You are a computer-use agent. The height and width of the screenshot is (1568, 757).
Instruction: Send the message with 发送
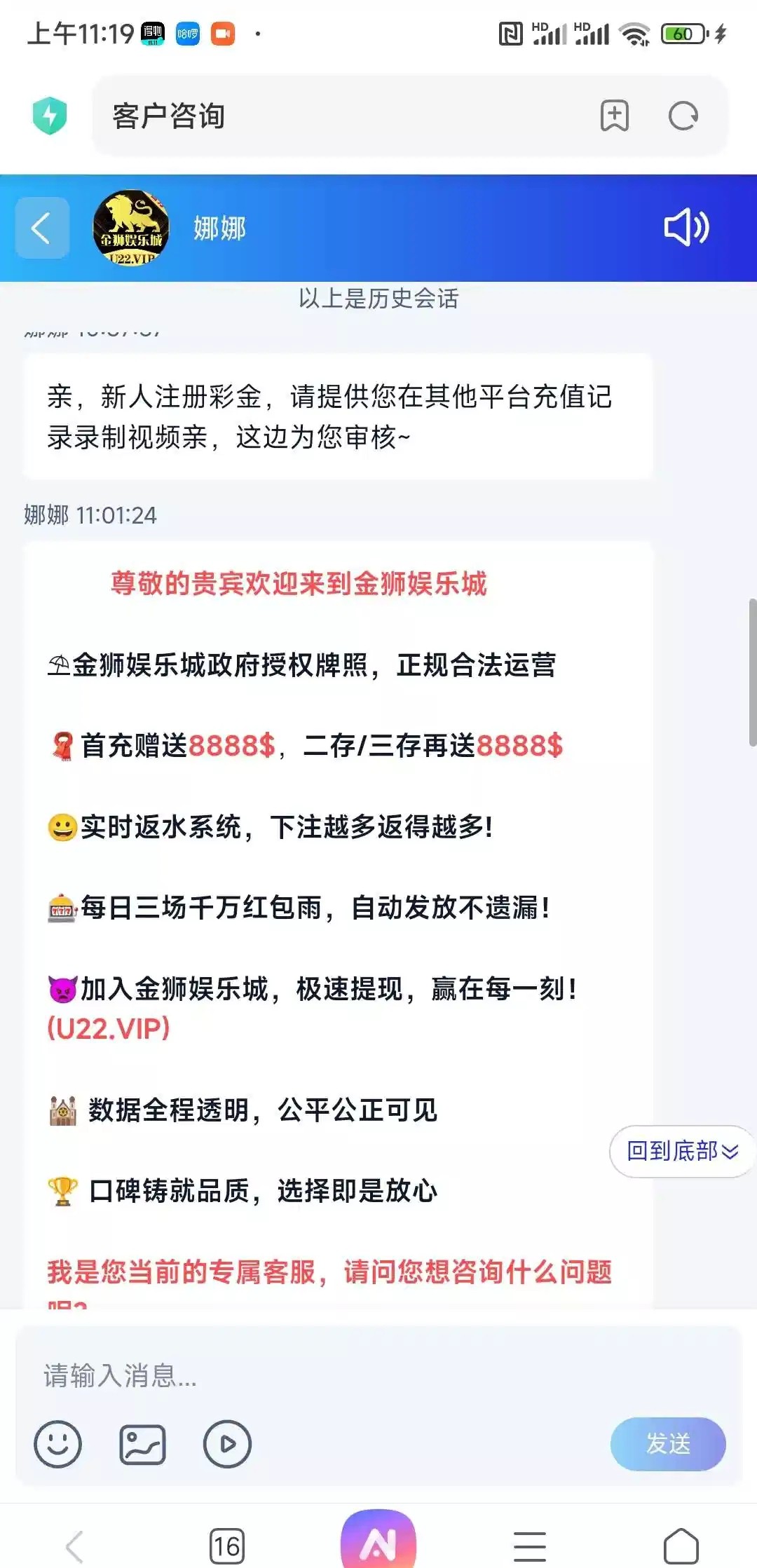tap(667, 1444)
